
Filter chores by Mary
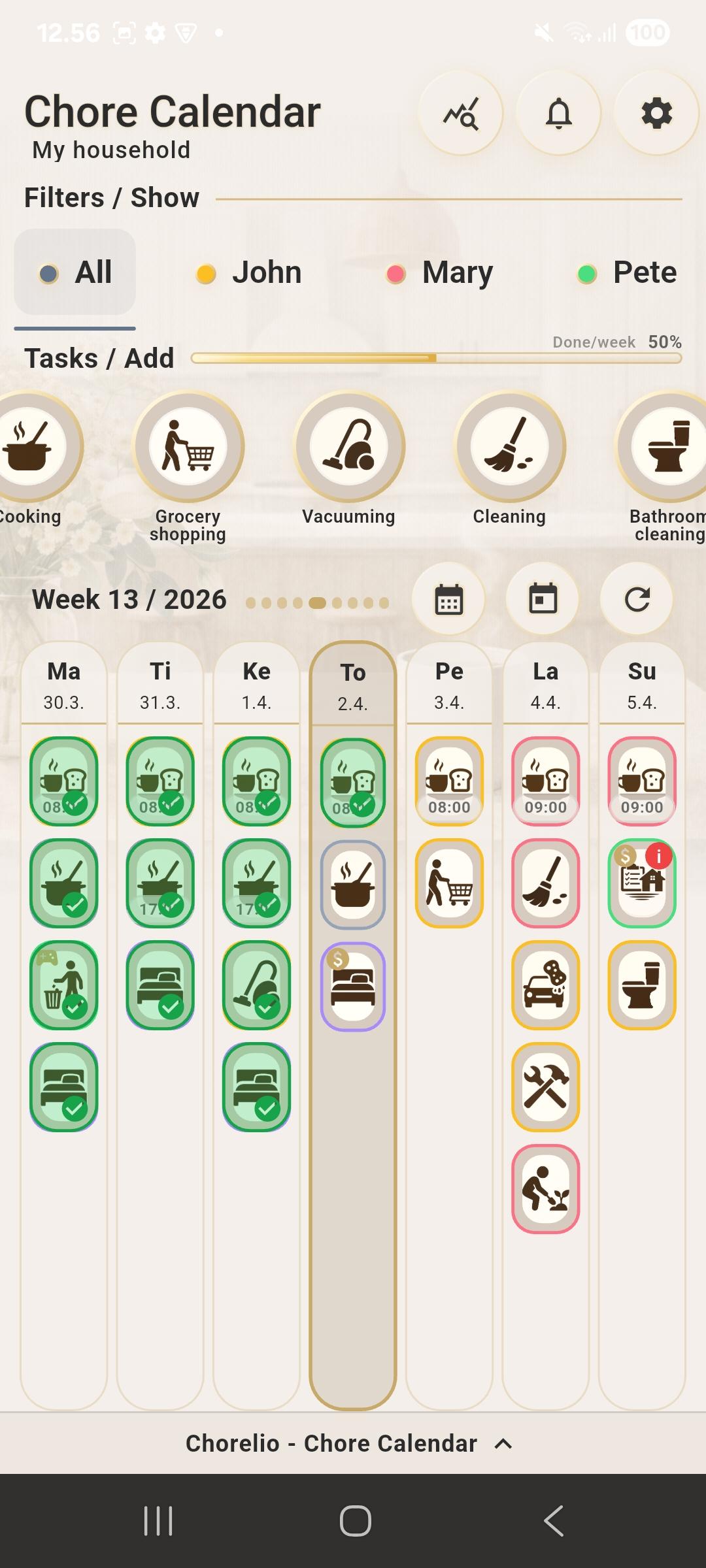pyautogui.click(x=439, y=272)
